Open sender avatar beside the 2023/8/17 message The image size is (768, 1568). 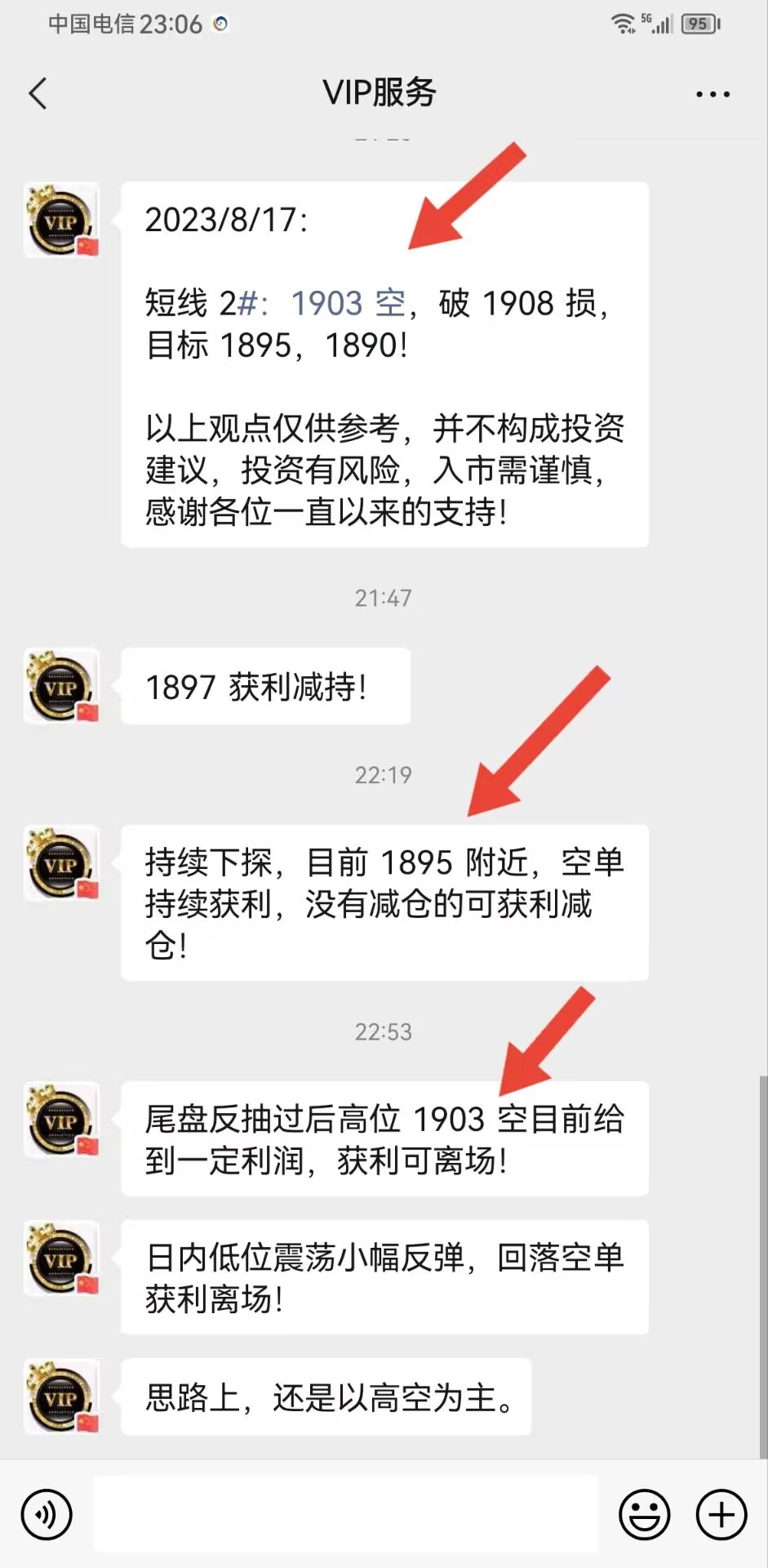(x=62, y=220)
